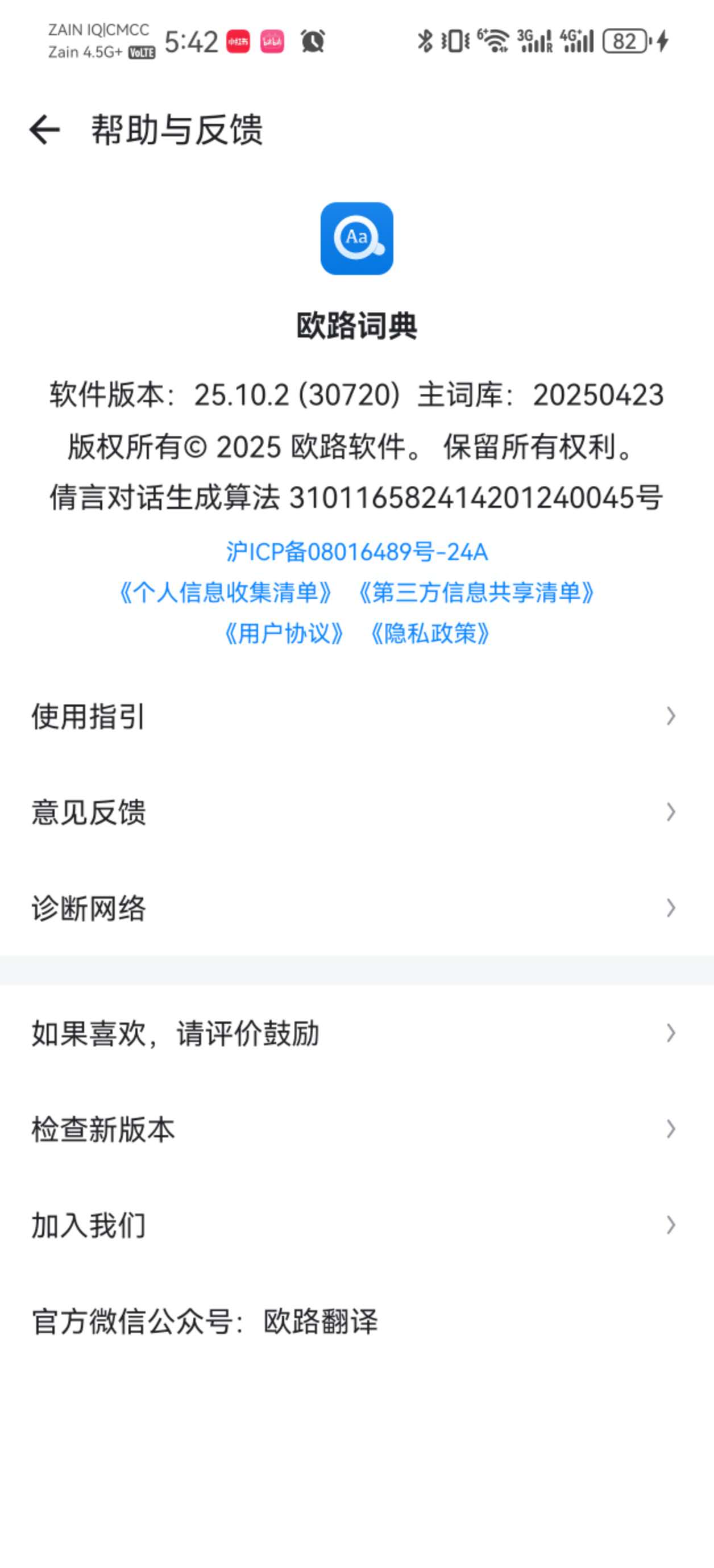
Task: Select 诊断网络 to diagnose the network
Action: (356, 908)
